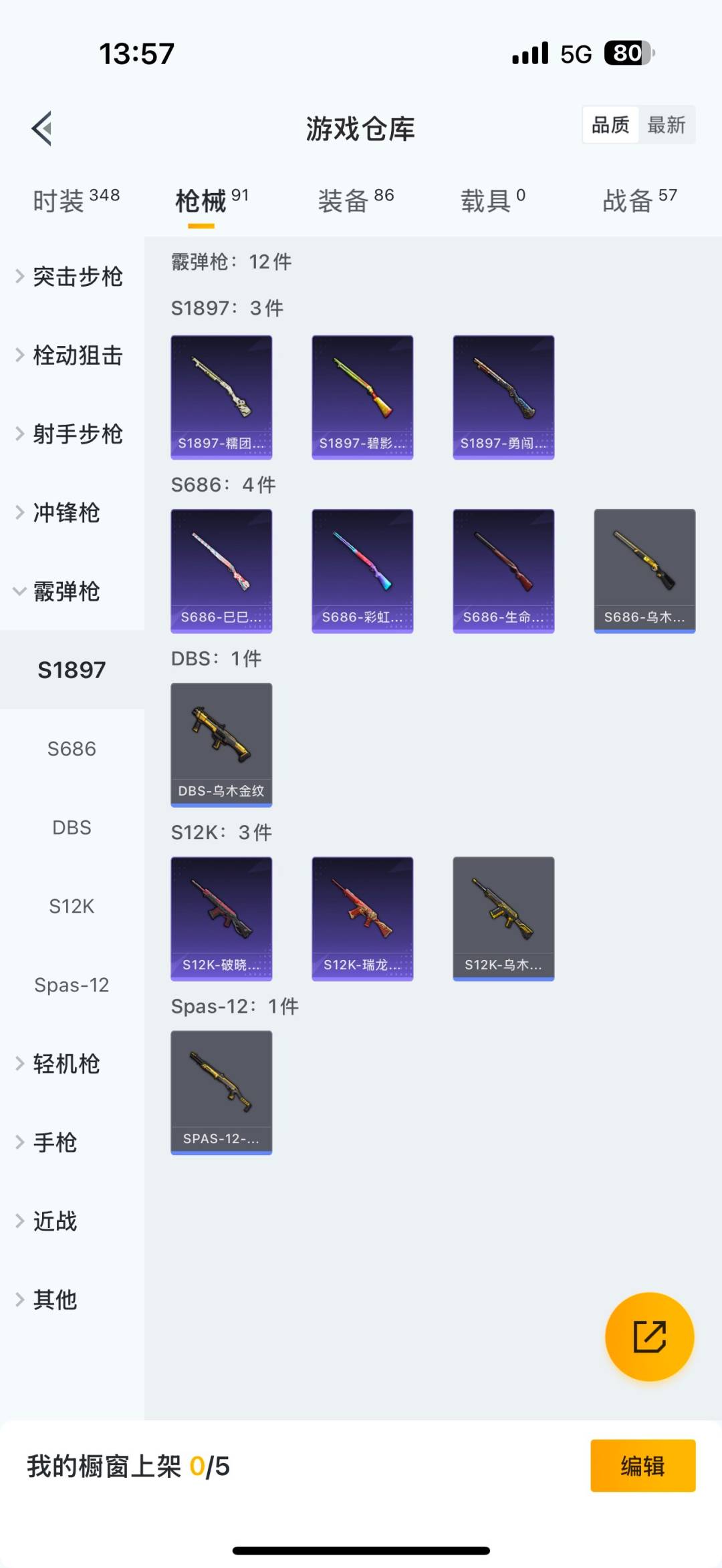This screenshot has width=722, height=1568.
Task: Select the S686-乌木 skin card
Action: [x=644, y=569]
